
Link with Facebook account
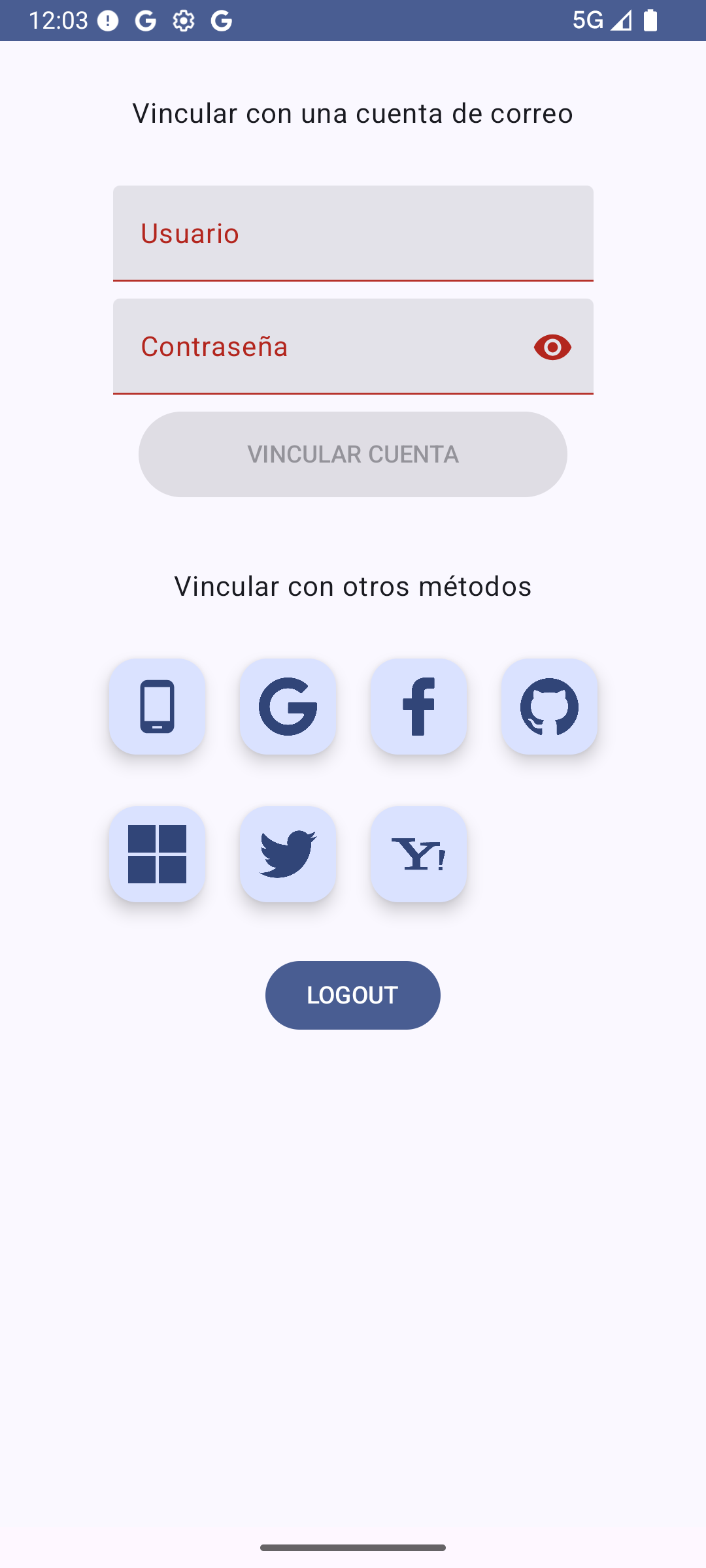(419, 706)
